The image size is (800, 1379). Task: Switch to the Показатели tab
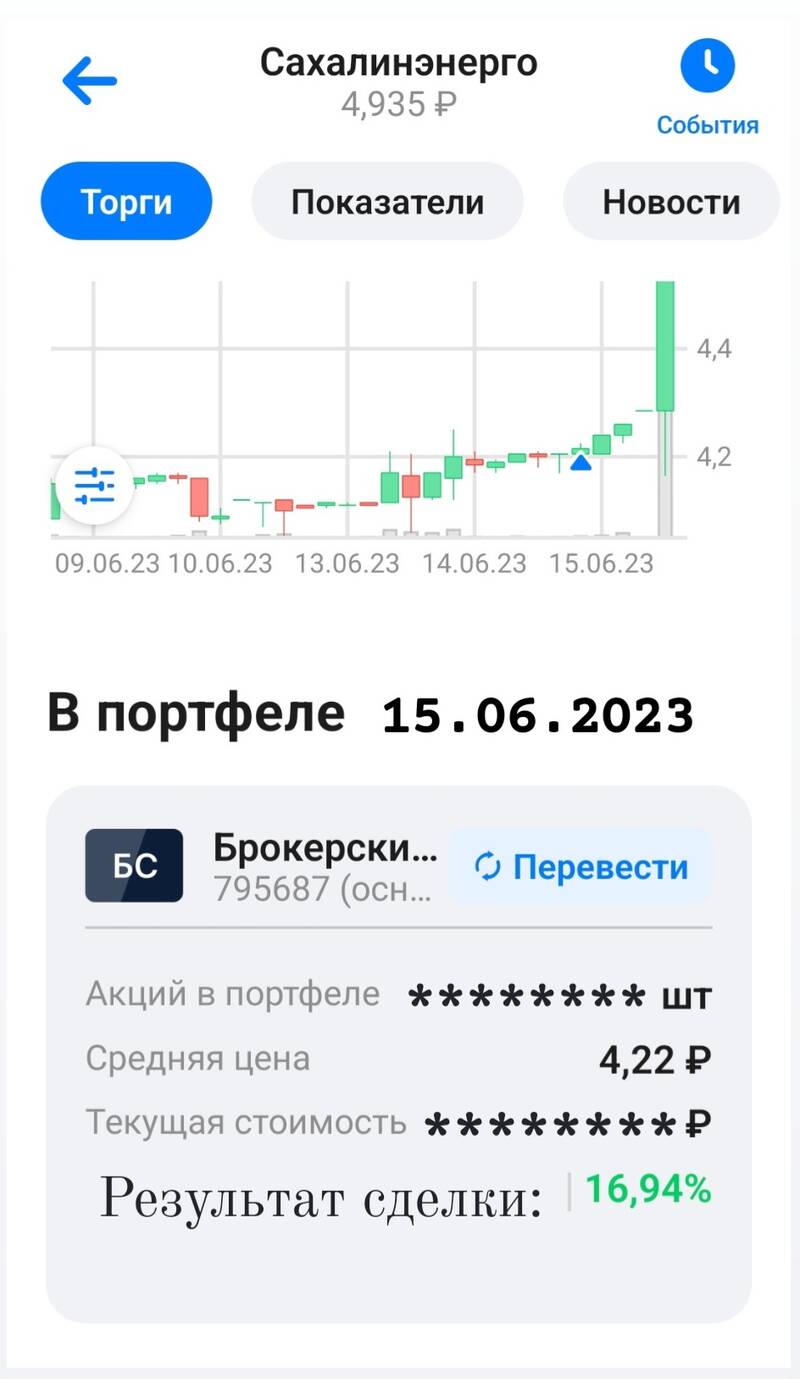point(387,202)
